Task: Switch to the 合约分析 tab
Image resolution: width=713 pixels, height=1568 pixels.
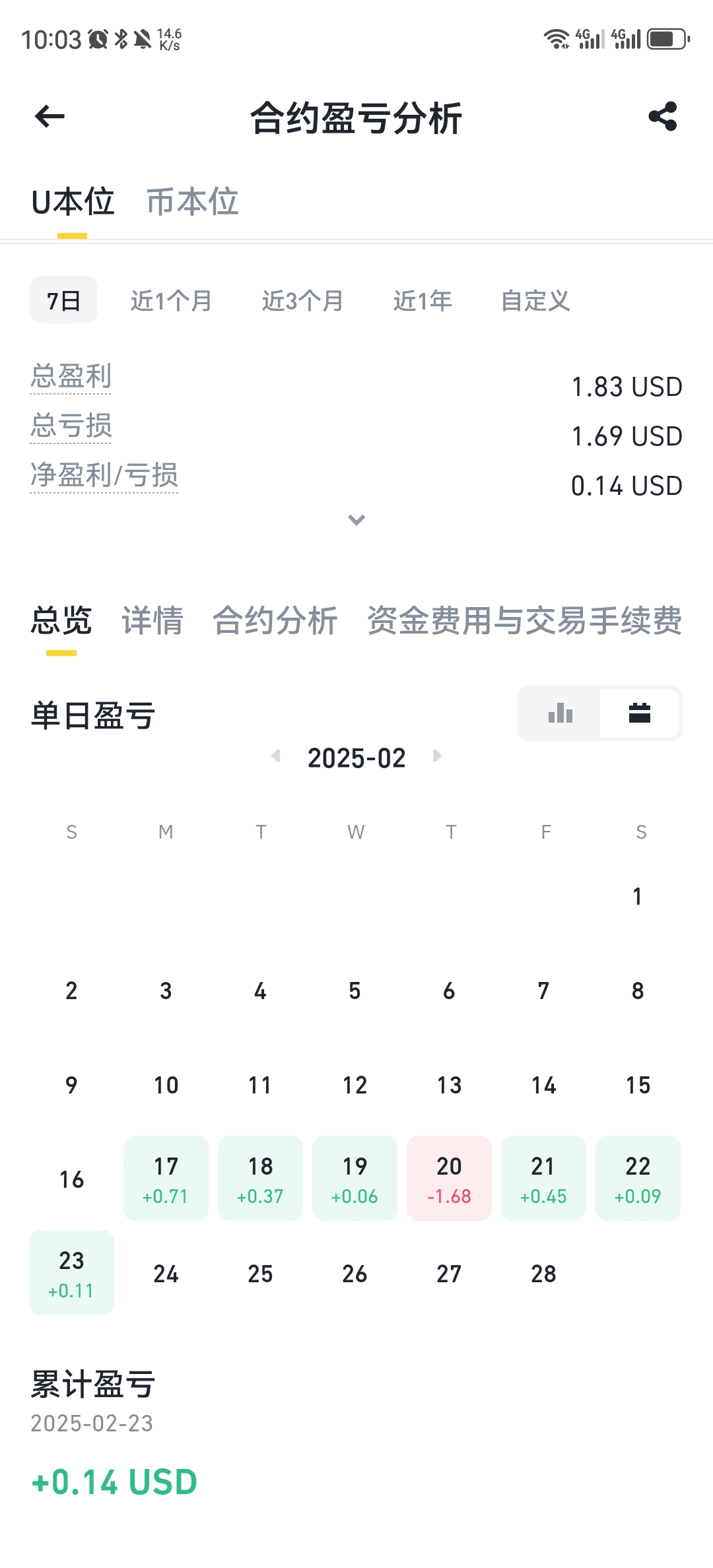Action: coord(275,621)
